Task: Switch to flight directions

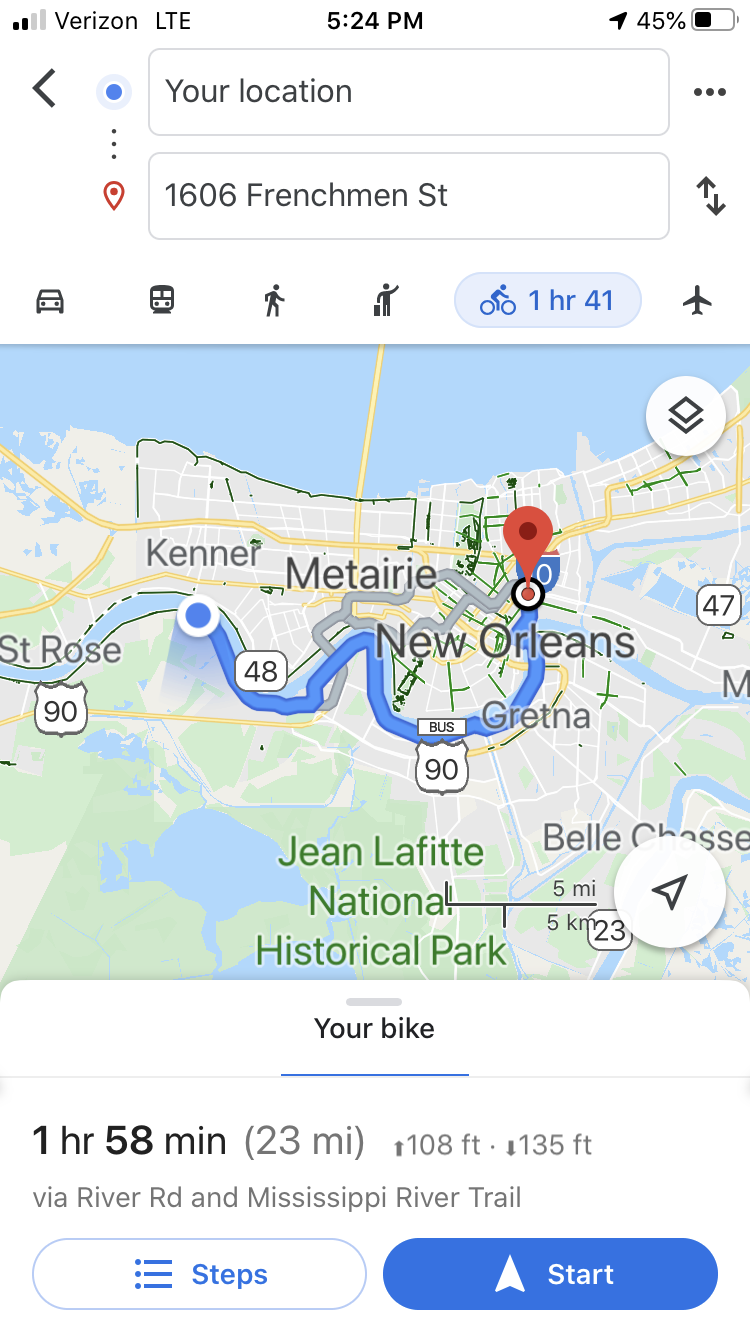Action: pos(698,300)
